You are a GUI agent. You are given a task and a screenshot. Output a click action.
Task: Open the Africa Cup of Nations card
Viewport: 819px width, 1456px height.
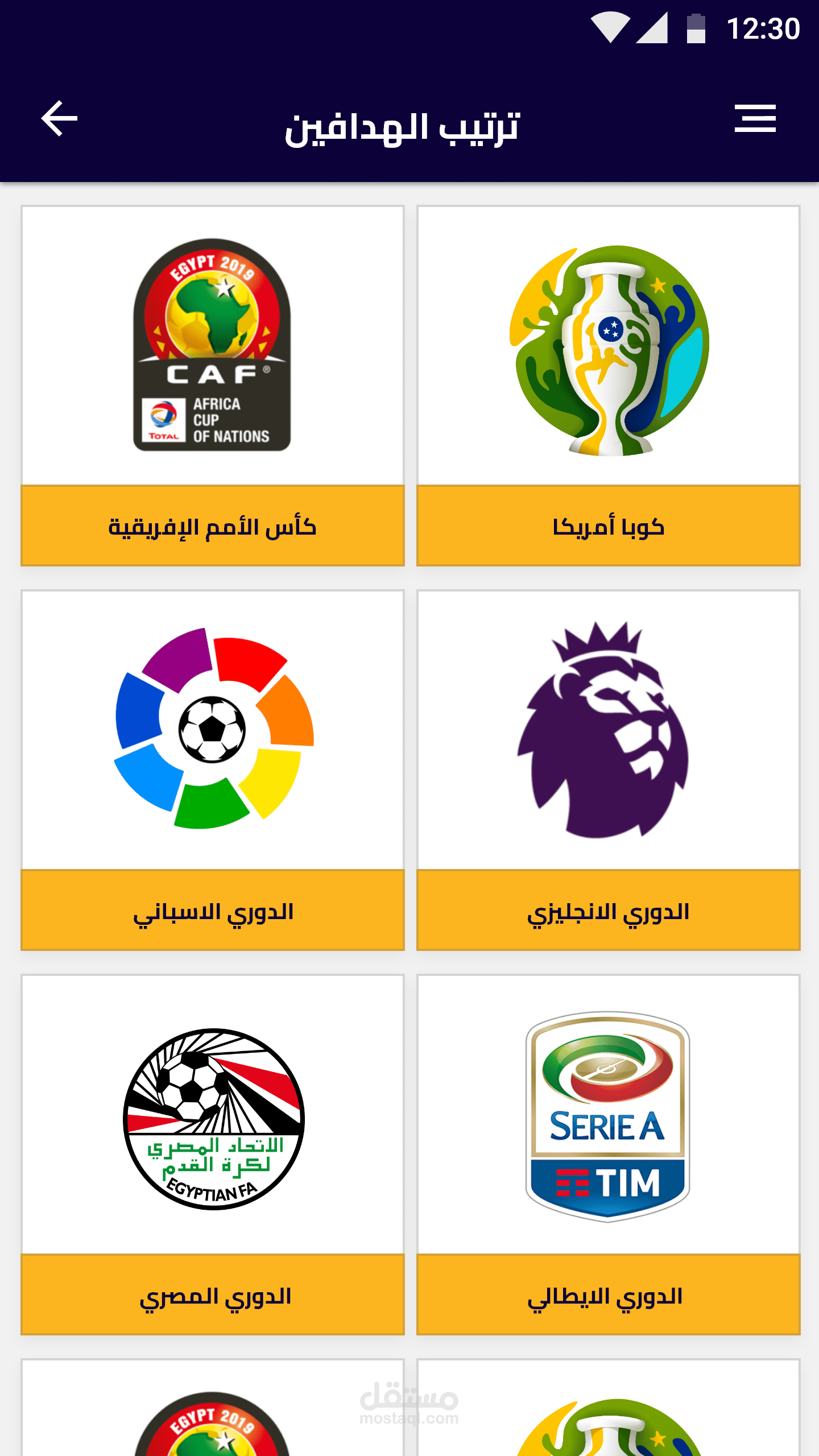coord(213,386)
